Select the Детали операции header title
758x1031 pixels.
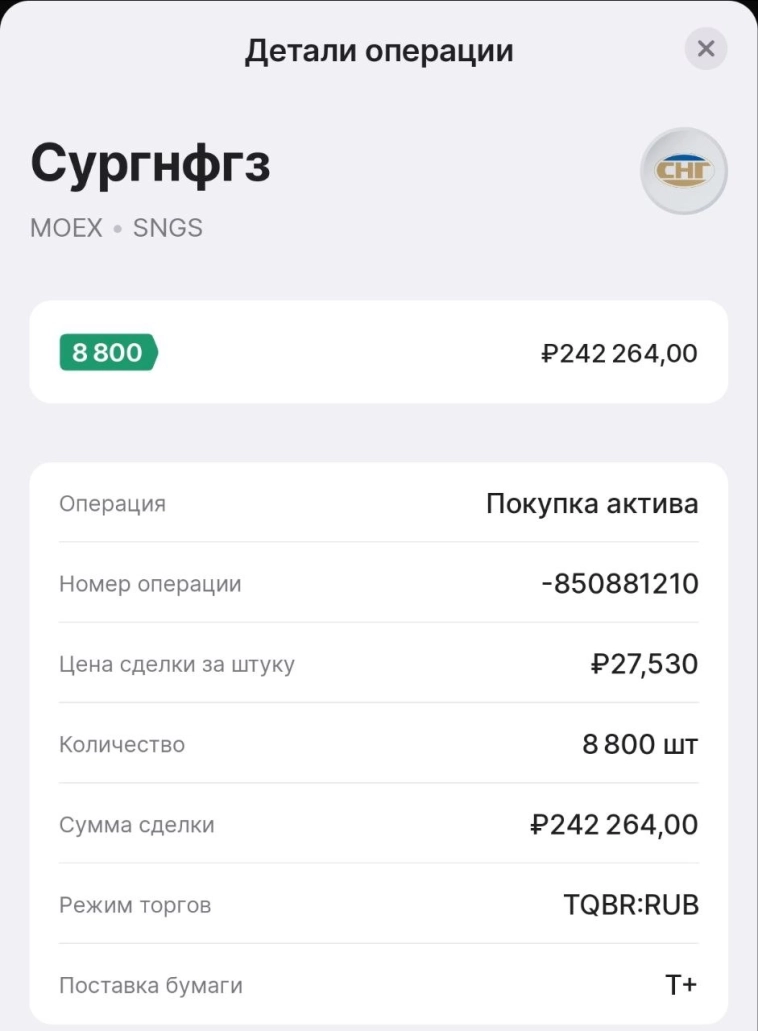pyautogui.click(x=379, y=48)
